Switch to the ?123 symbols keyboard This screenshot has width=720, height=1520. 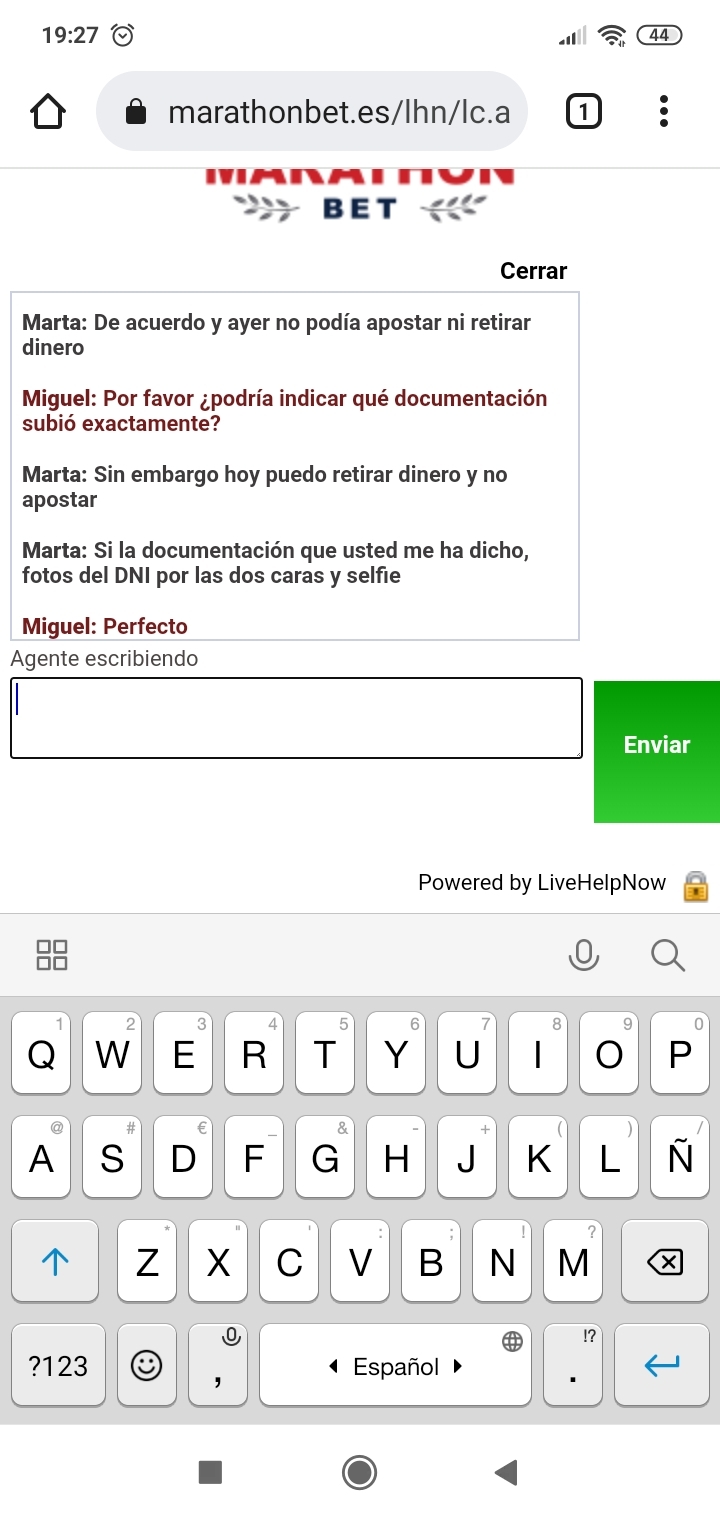tap(58, 1365)
